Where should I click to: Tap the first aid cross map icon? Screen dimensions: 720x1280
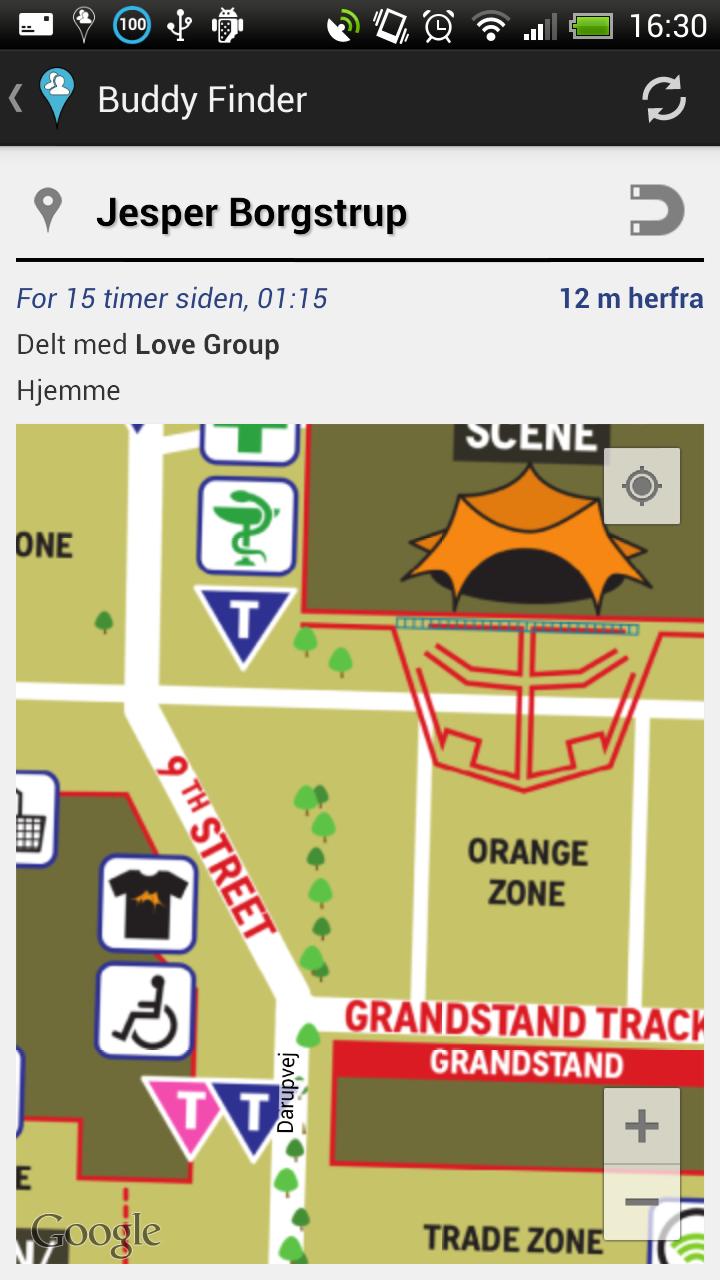click(246, 438)
